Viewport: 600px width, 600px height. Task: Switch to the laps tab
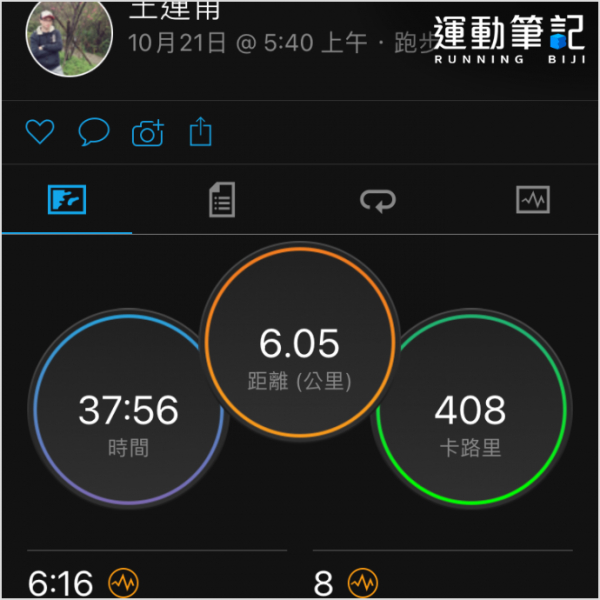point(378,201)
